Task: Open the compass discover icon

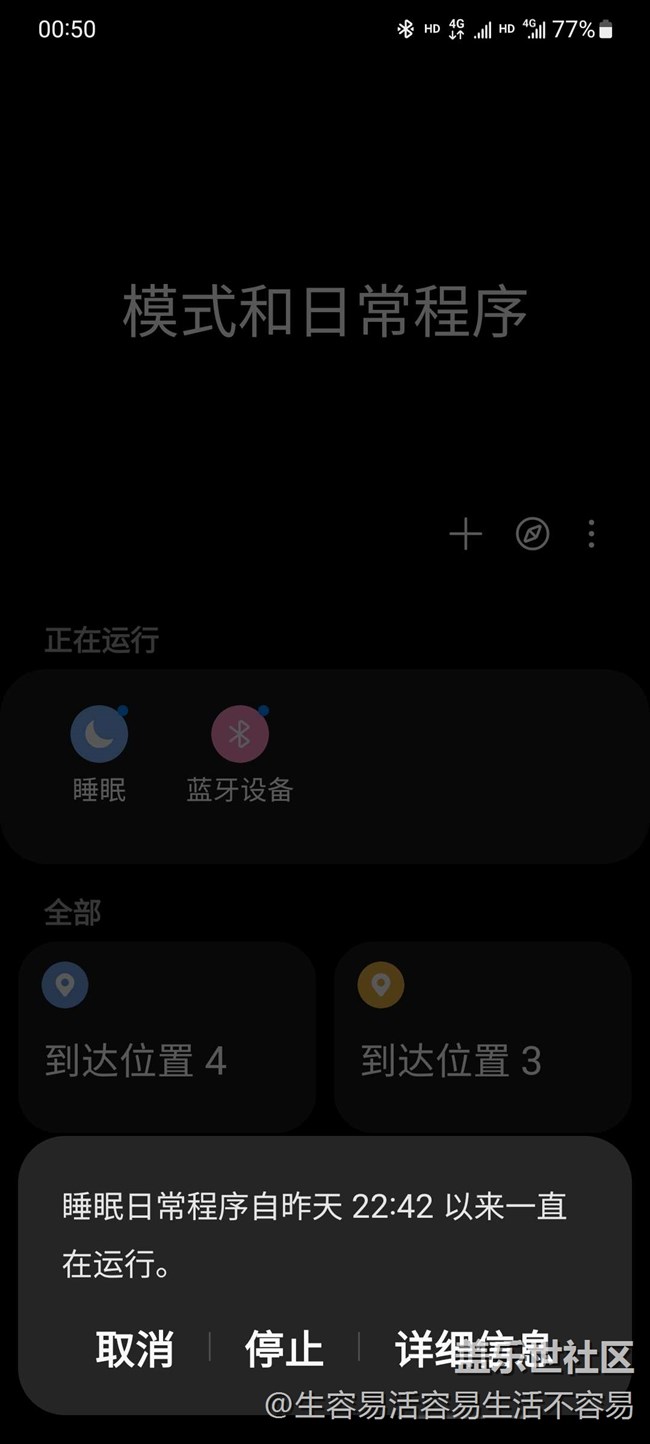Action: [532, 535]
